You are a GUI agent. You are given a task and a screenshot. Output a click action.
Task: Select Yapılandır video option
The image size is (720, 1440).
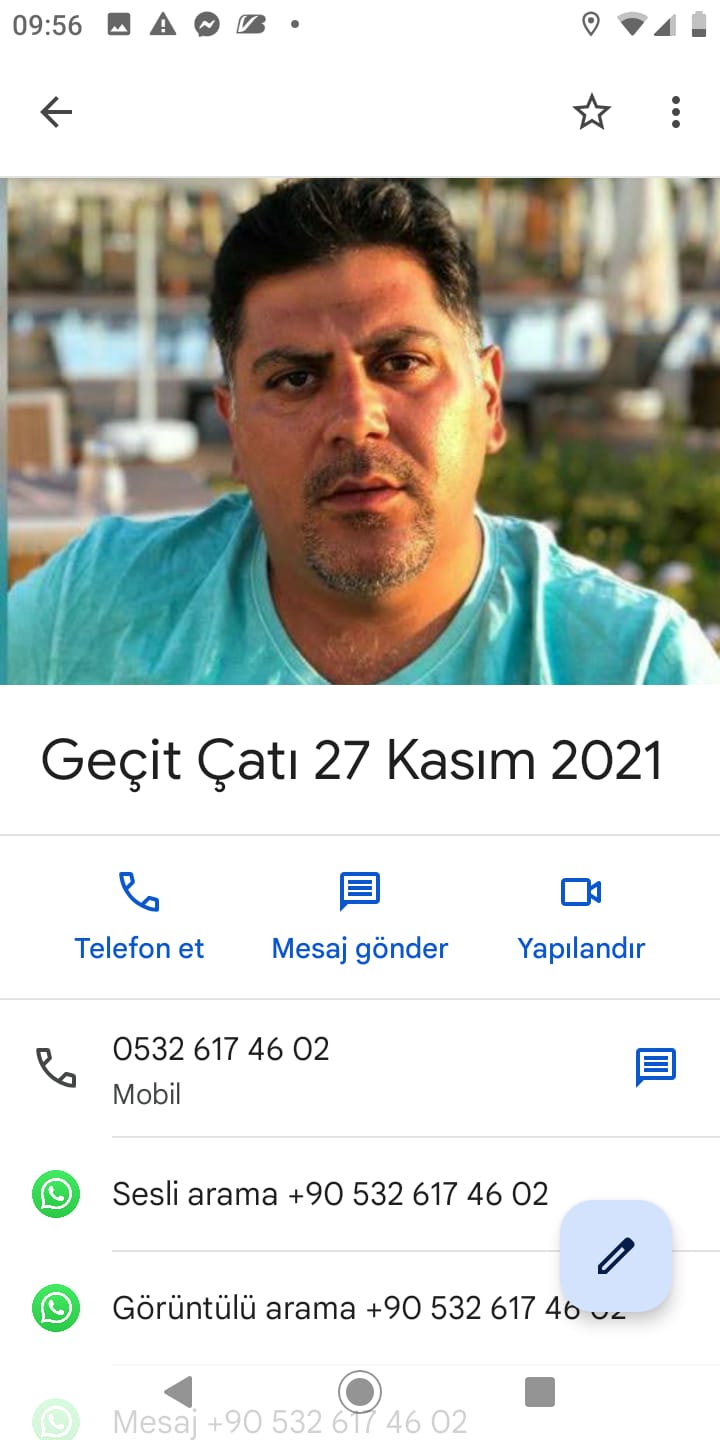pyautogui.click(x=581, y=916)
